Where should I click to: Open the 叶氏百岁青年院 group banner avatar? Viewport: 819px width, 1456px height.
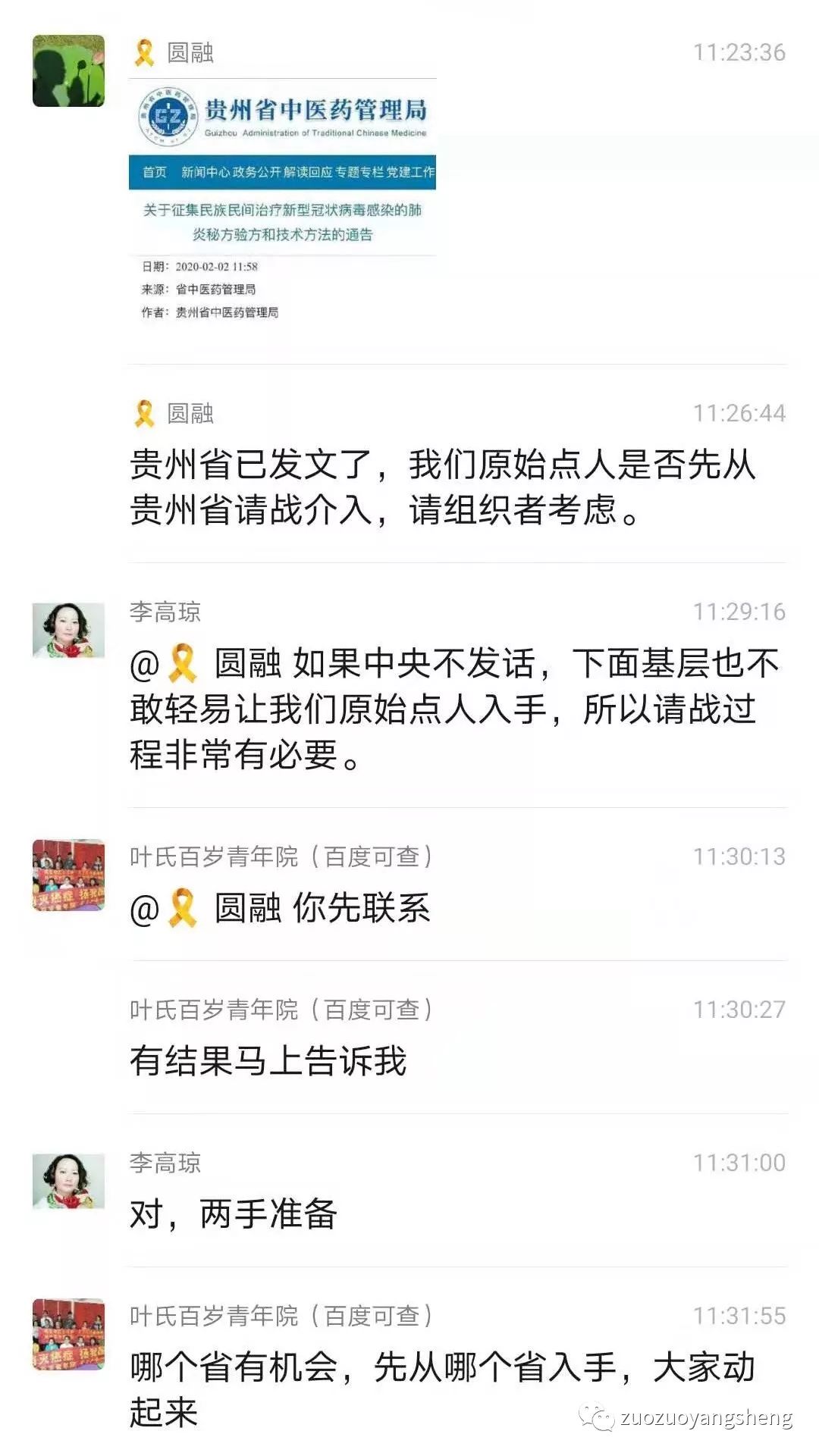pyautogui.click(x=67, y=872)
